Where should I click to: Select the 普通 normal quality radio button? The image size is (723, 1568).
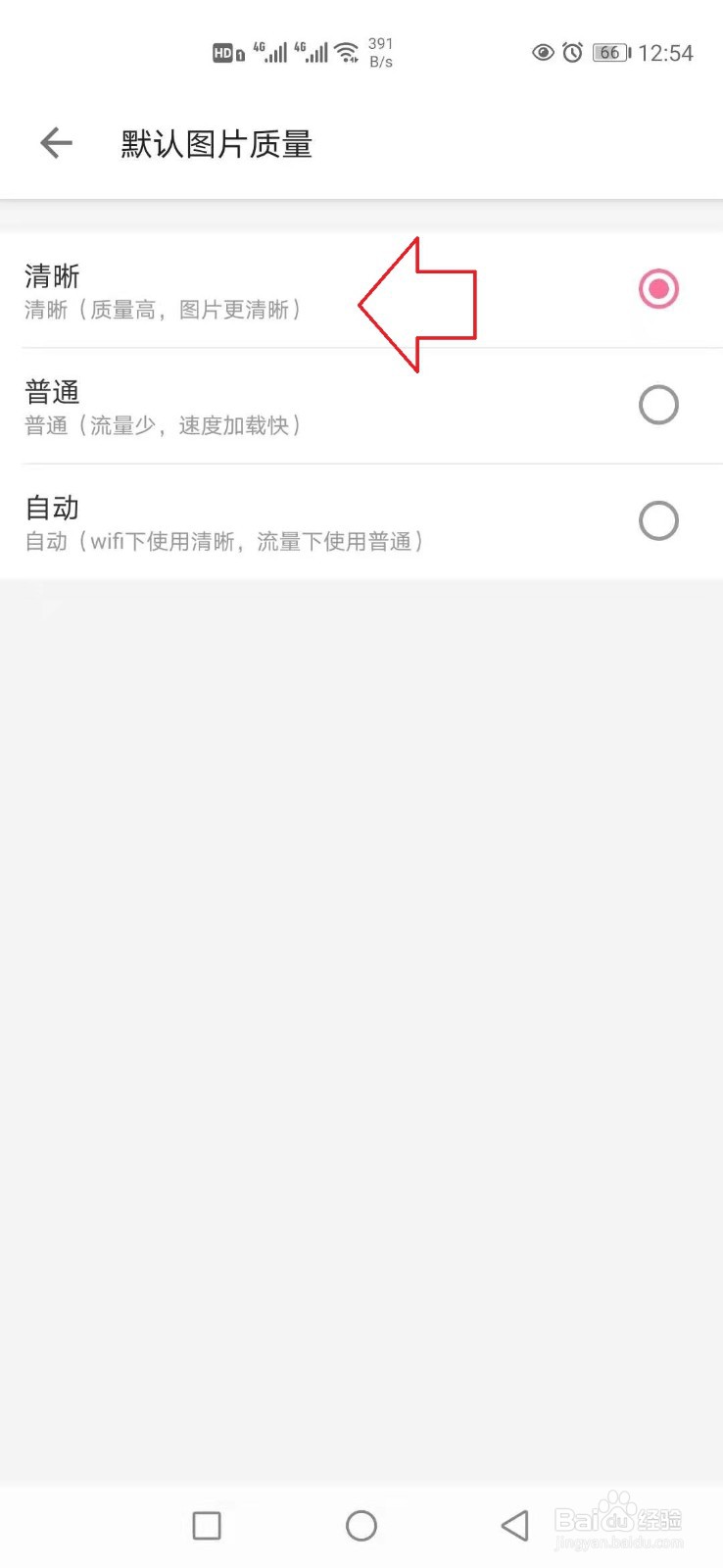click(657, 404)
